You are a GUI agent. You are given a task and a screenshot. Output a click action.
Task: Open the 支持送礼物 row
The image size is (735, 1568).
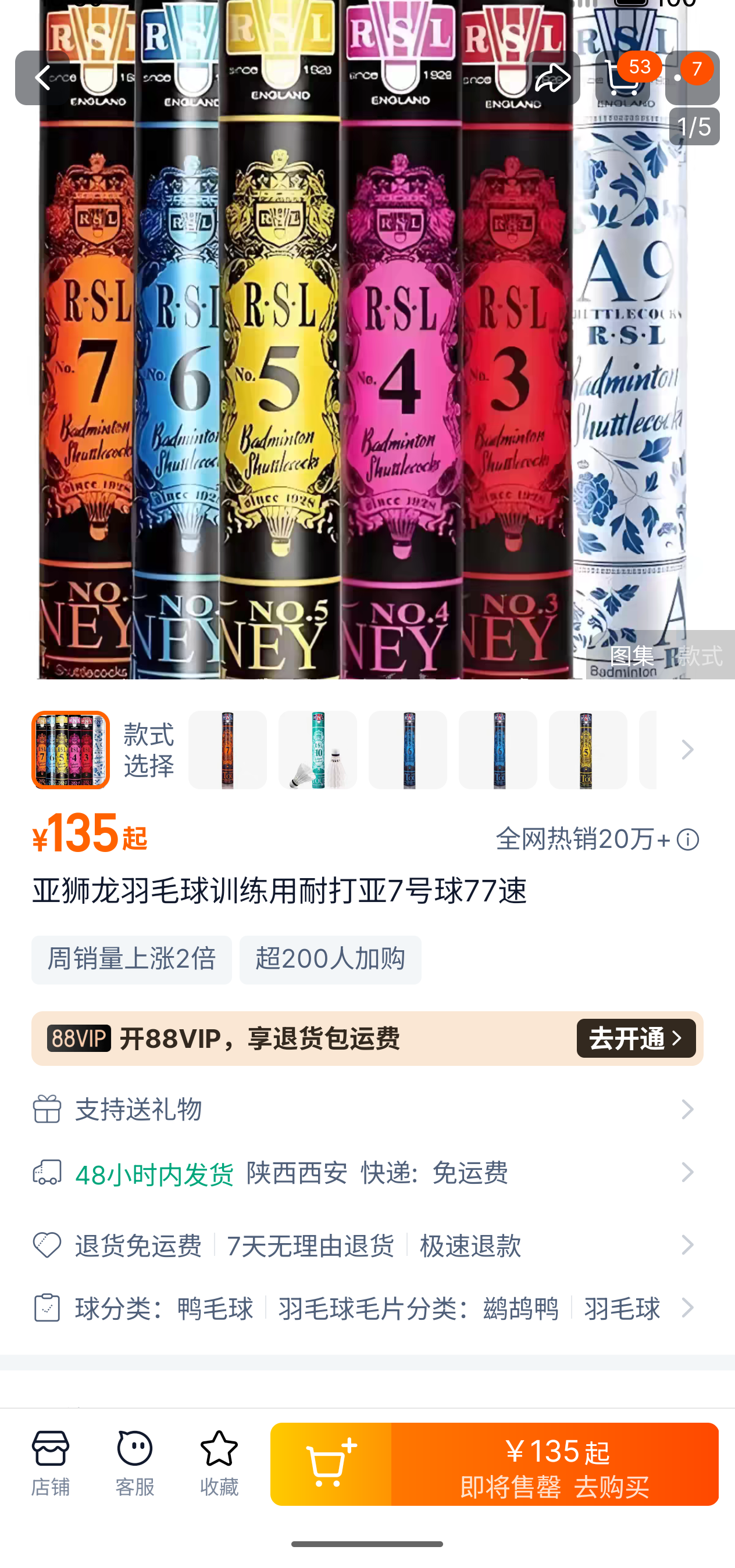pos(366,1109)
